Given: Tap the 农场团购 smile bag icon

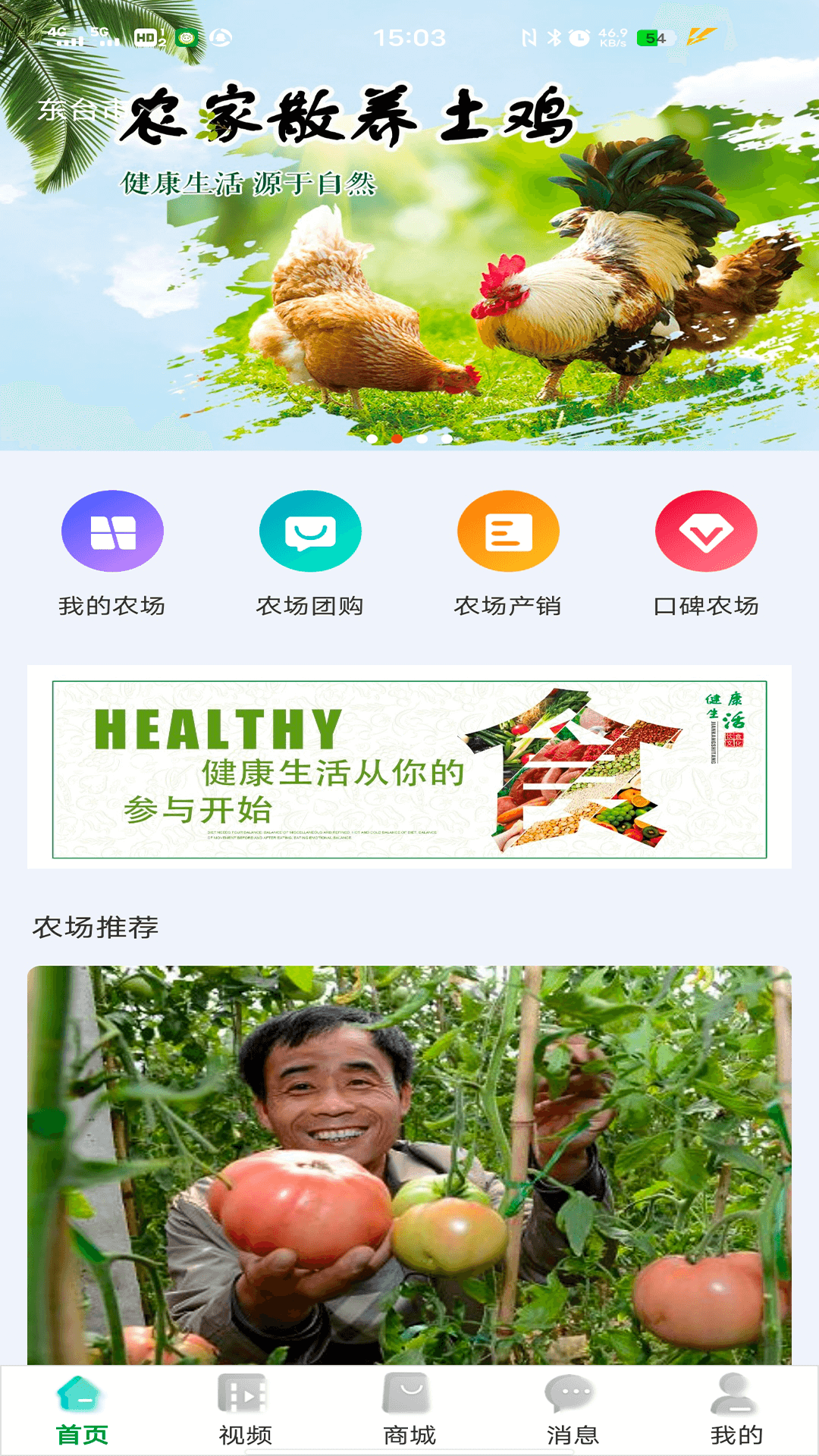Looking at the screenshot, I should pos(309,531).
